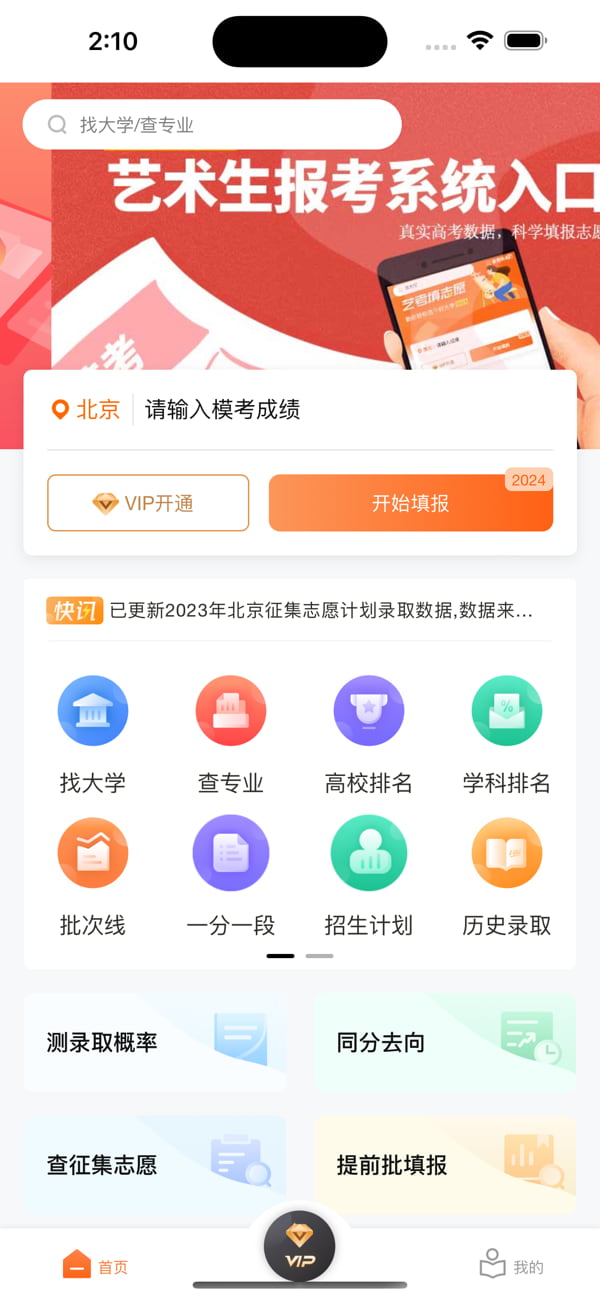Switch to the 我的 tab
Screen dimensions: 600x1300
(511, 1266)
